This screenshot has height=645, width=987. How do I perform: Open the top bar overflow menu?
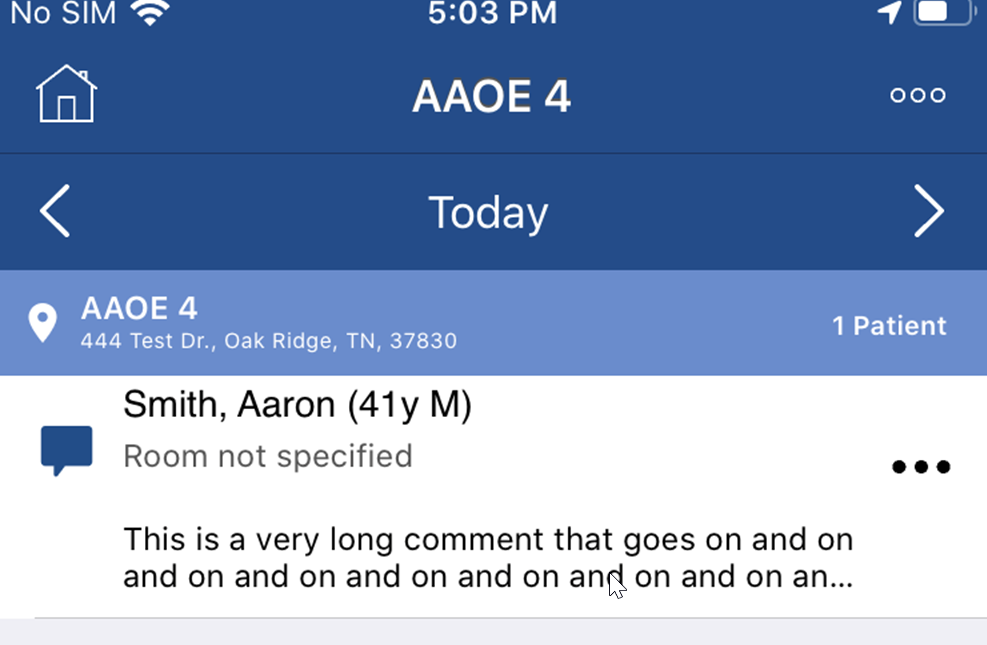[917, 95]
